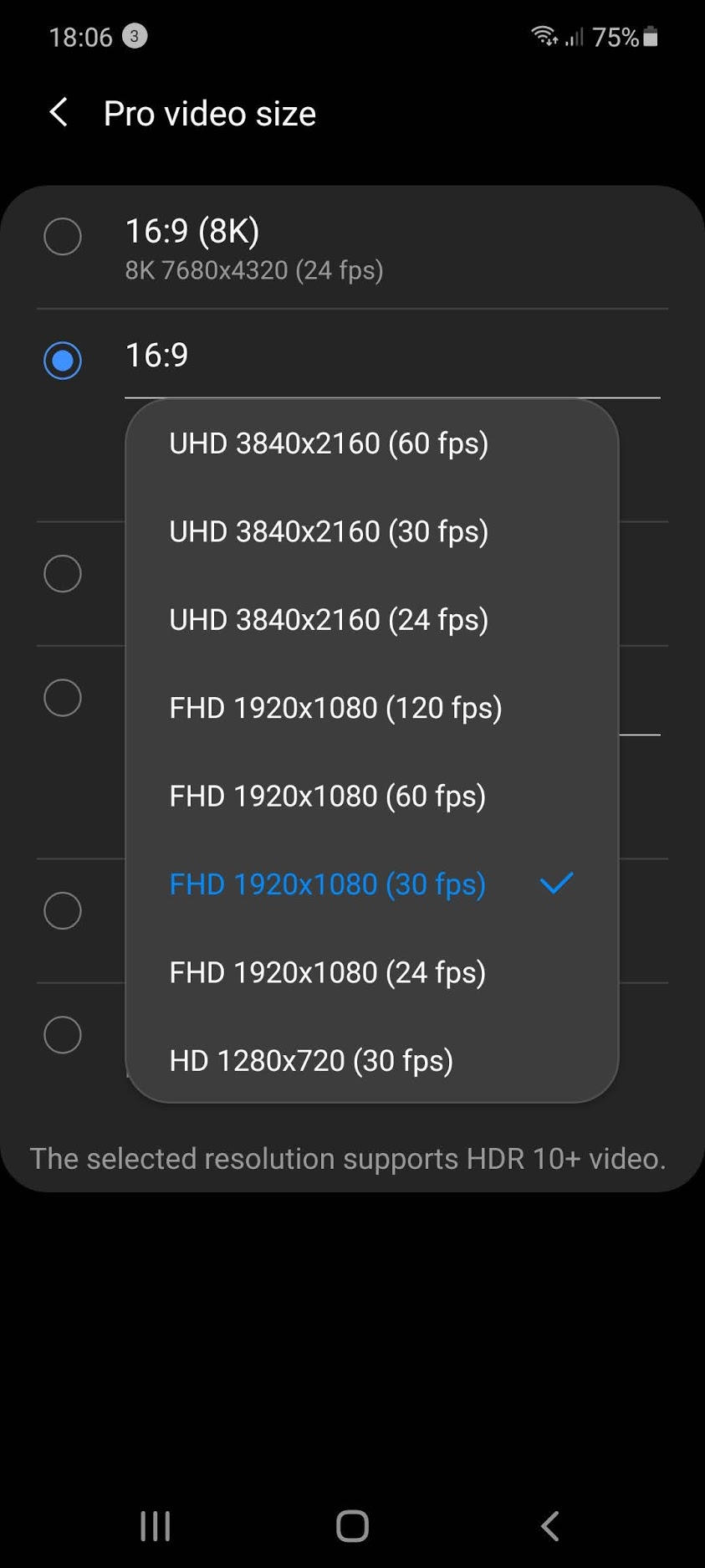705x1568 pixels.
Task: Keep FHD 1920x1080 (30 fps) checked option
Action: click(x=372, y=885)
